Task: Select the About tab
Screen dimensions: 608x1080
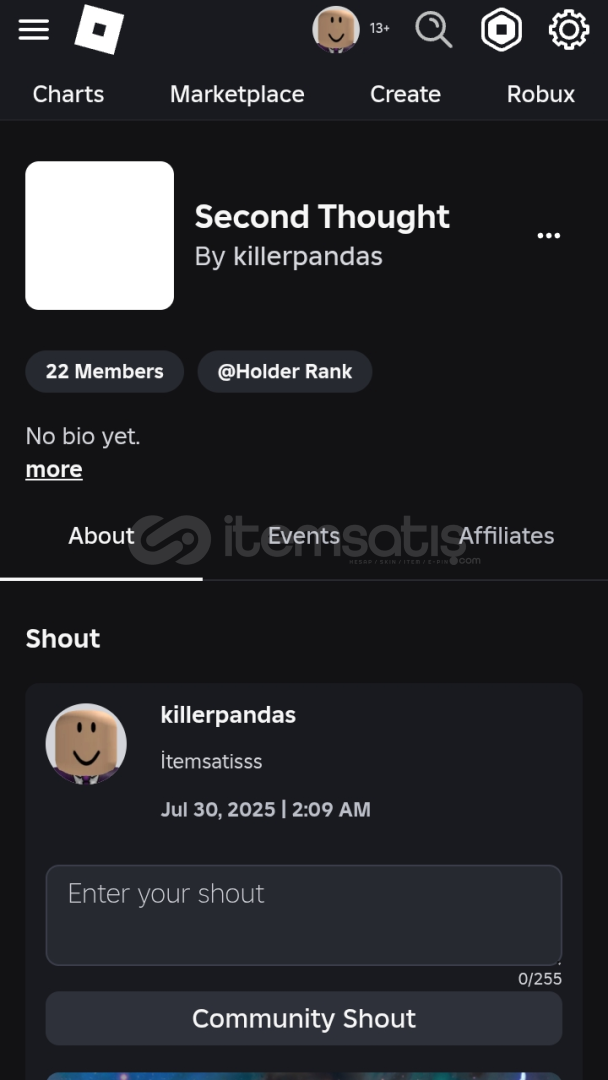Action: coord(101,536)
